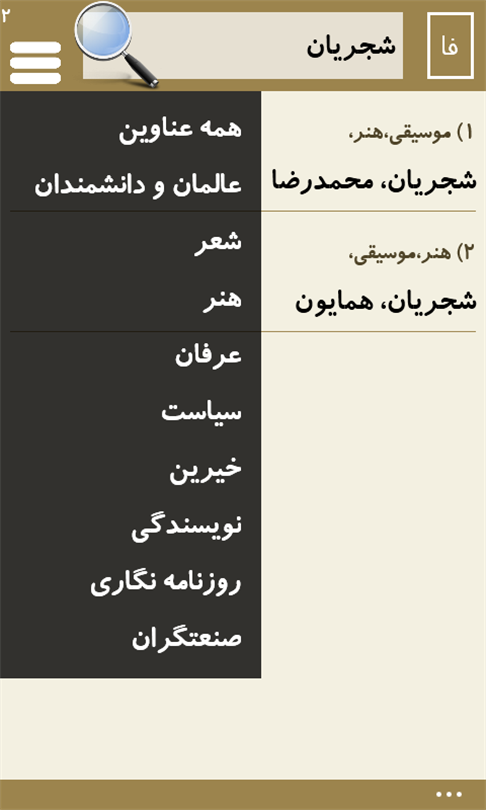
Task: Switch language with the فا button
Action: click(x=450, y=45)
